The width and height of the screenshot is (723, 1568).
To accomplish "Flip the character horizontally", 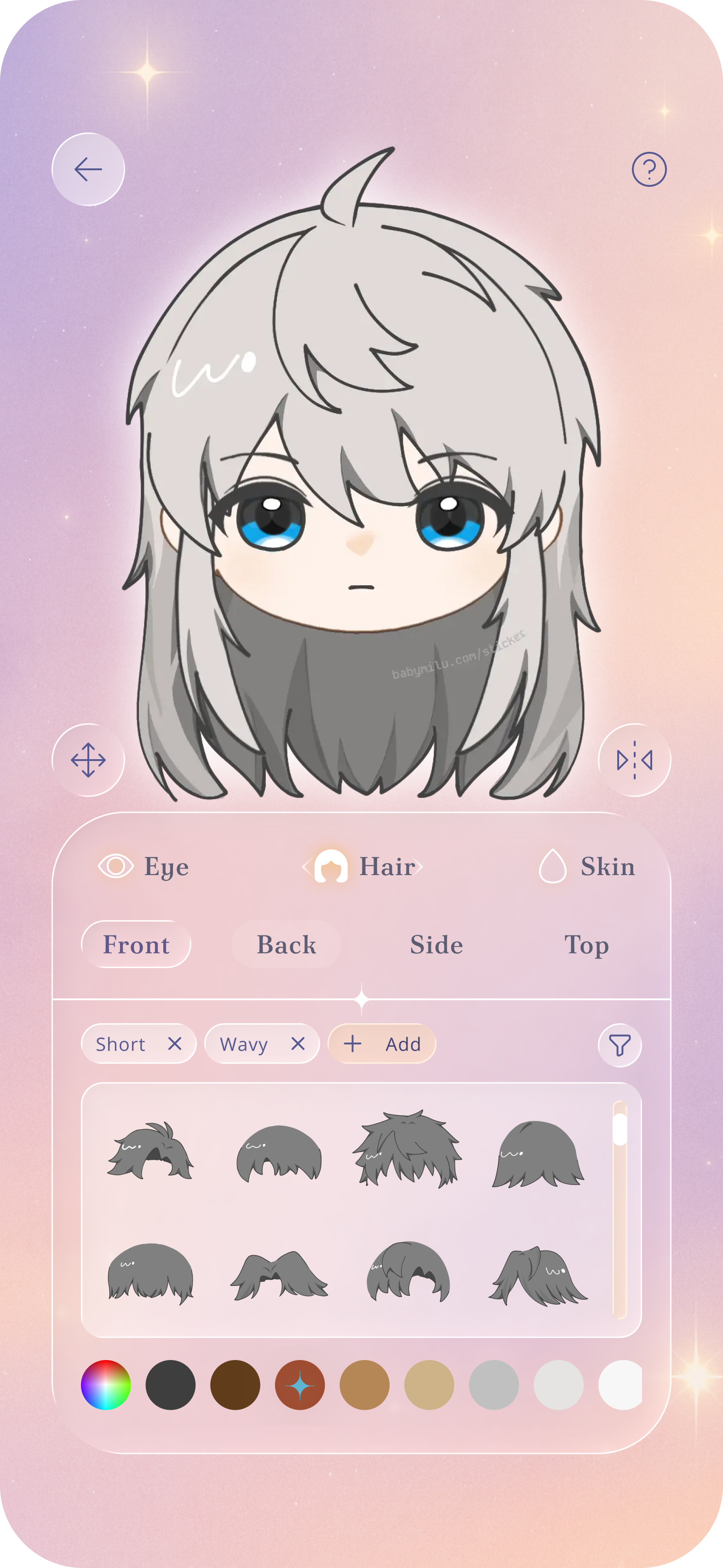I will click(x=634, y=760).
